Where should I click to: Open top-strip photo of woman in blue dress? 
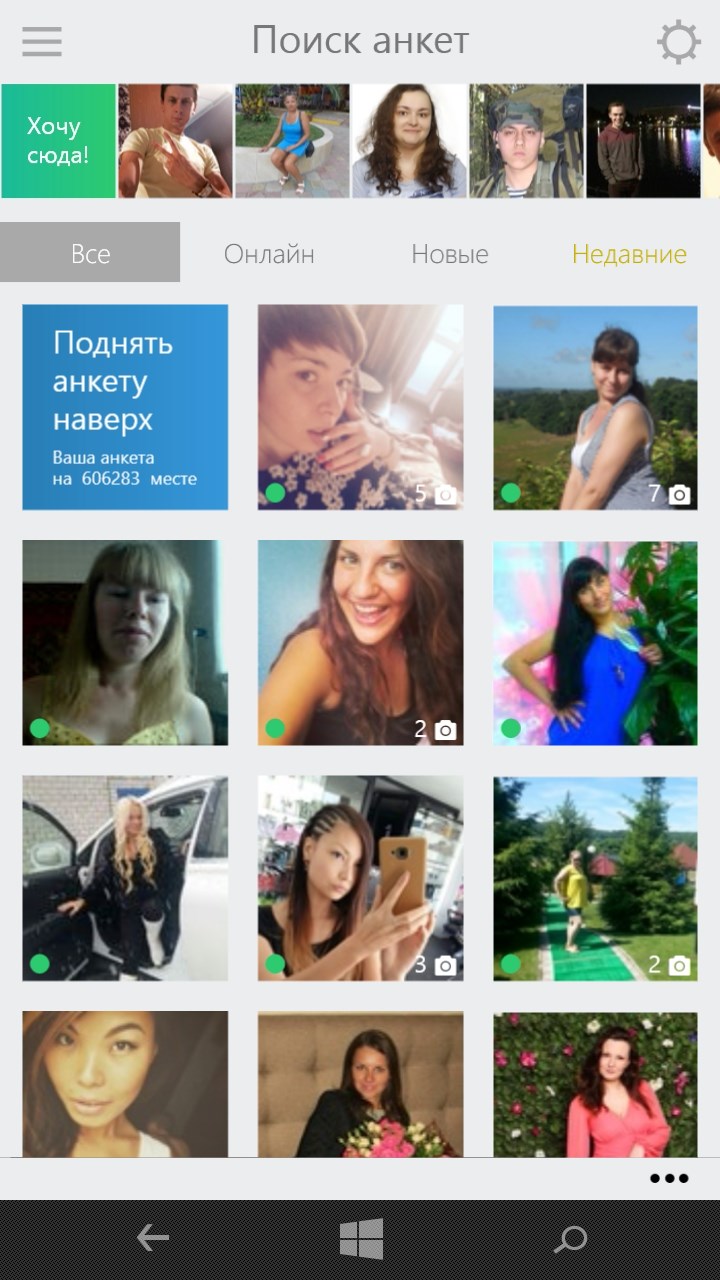tap(292, 141)
